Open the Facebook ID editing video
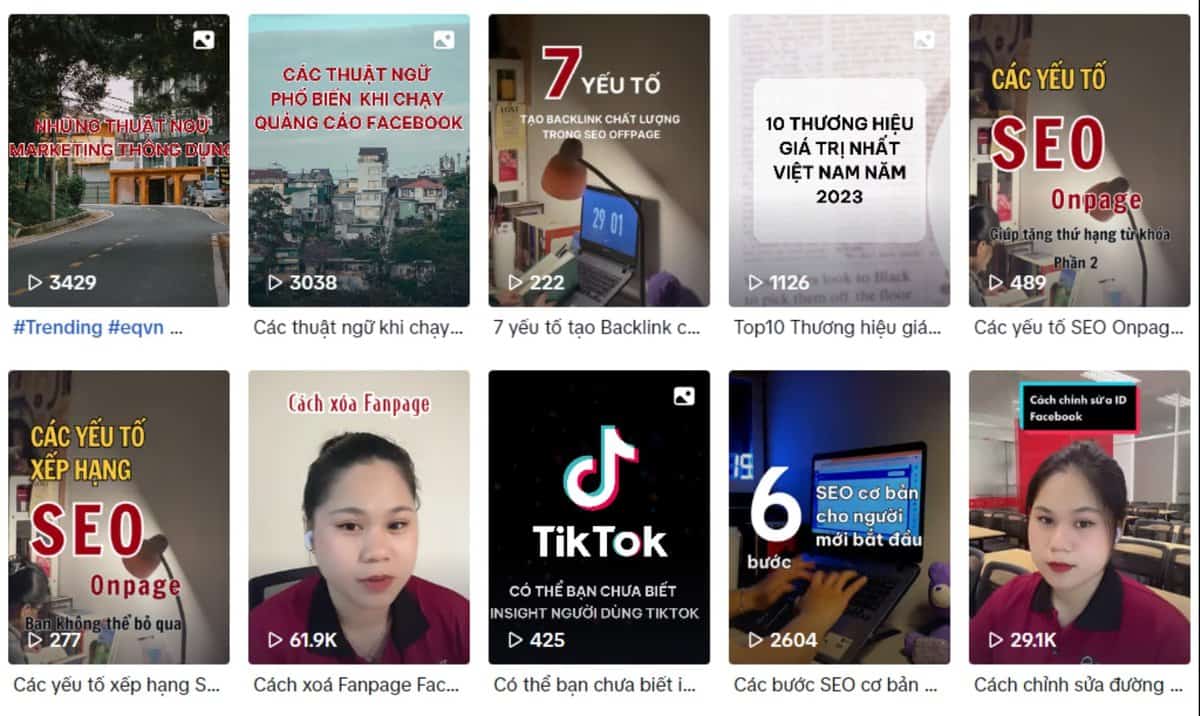 pos(1078,517)
